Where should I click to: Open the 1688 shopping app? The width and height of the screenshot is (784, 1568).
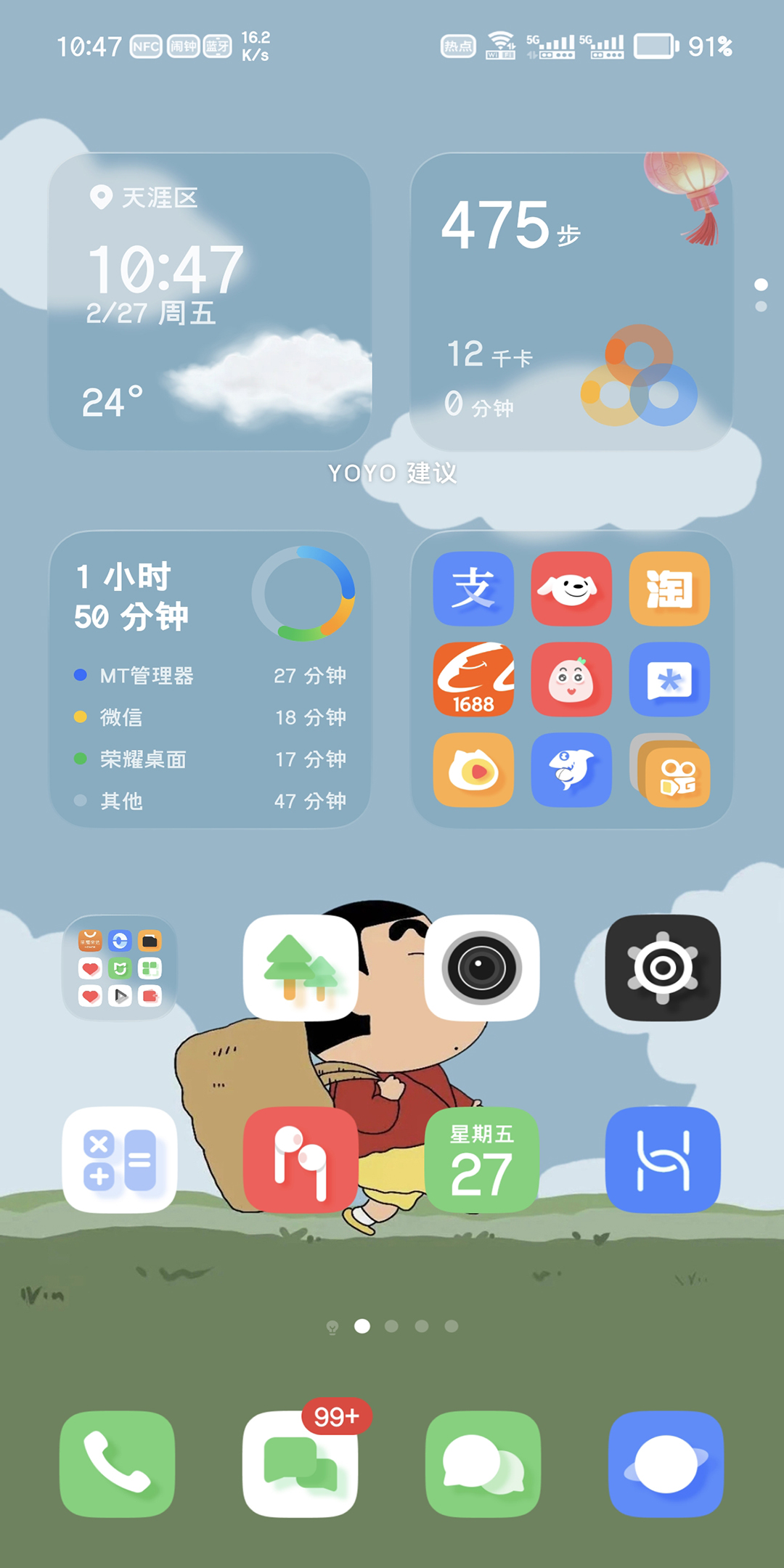[473, 679]
